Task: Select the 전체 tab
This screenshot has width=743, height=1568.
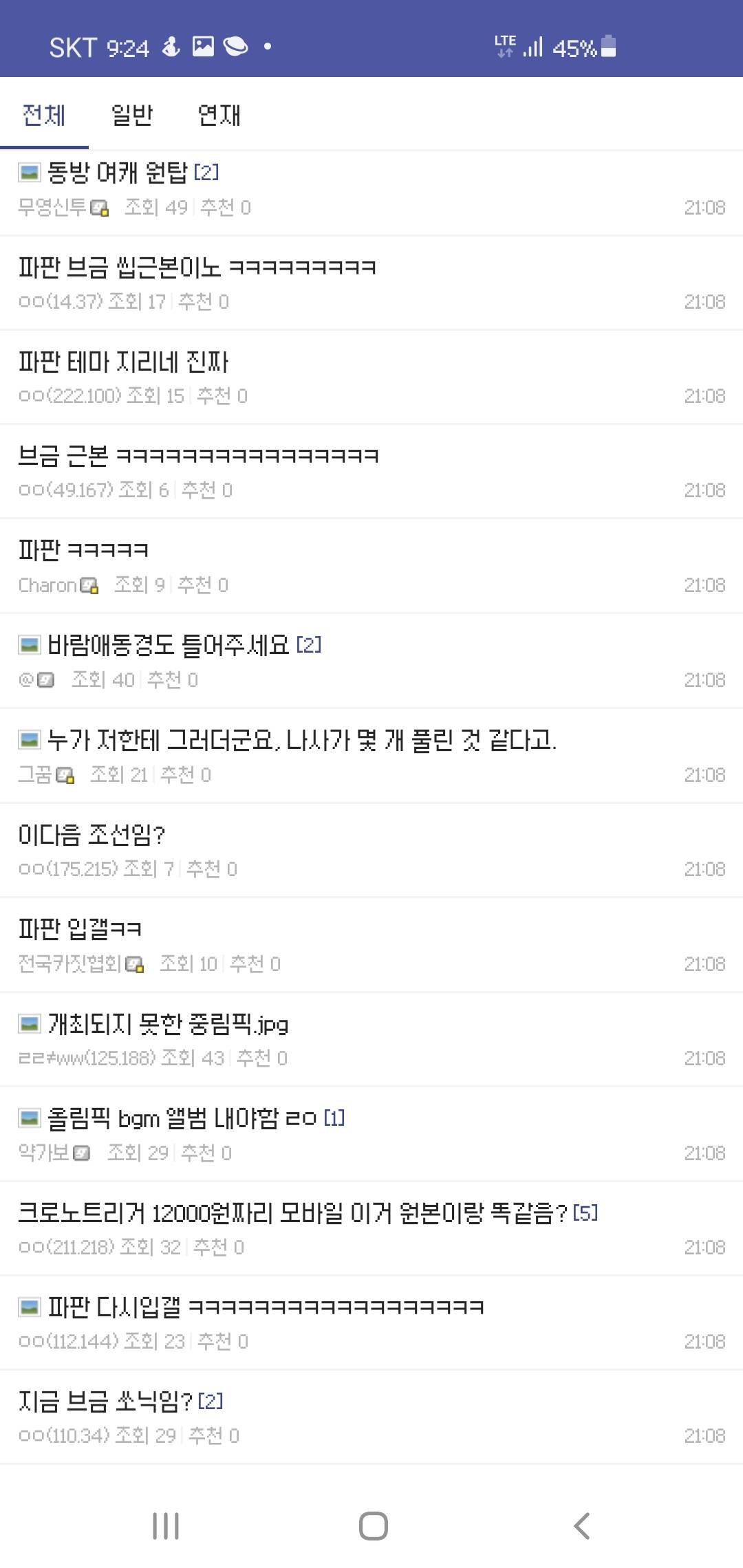Action: (x=44, y=114)
